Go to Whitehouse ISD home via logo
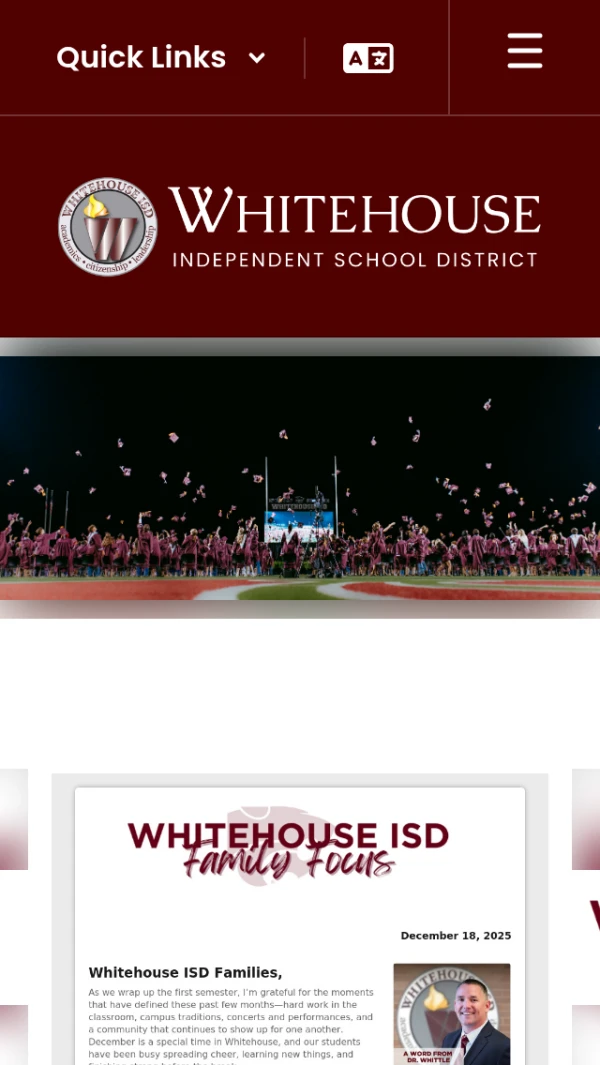Screen dimensions: 600x1065 (x=299, y=227)
